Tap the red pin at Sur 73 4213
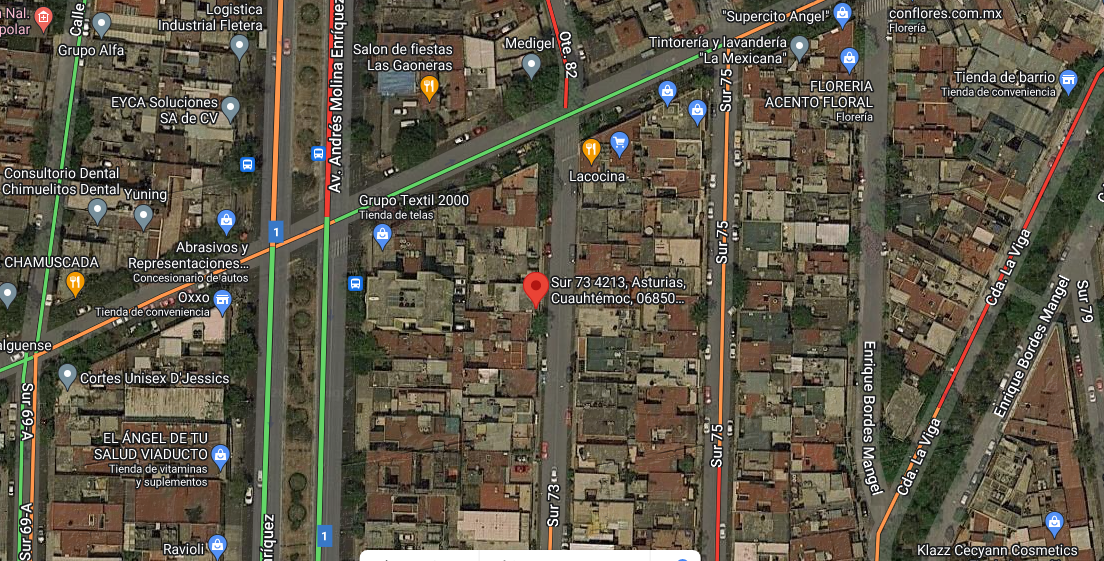This screenshot has height=561, width=1104. pyautogui.click(x=536, y=290)
